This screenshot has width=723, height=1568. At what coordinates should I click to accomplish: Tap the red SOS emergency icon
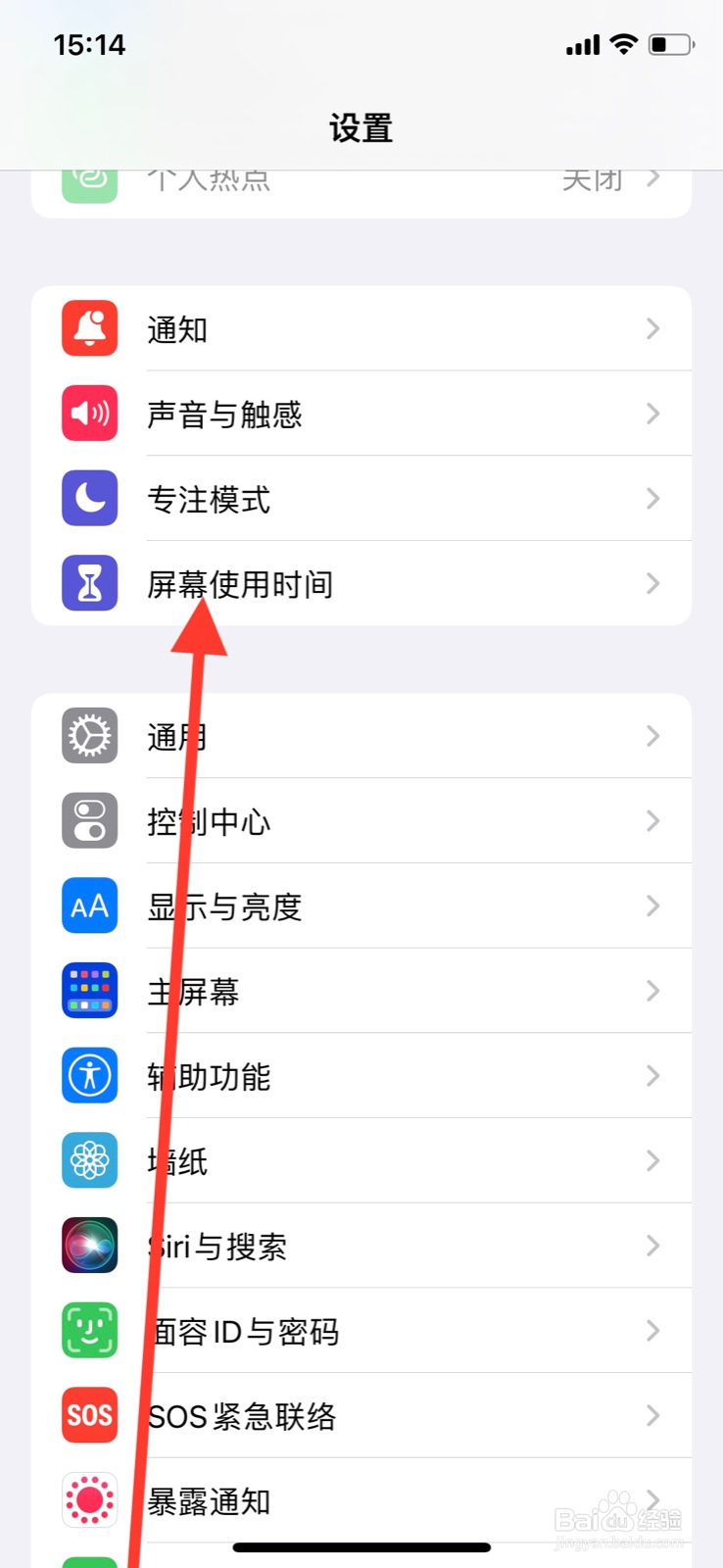click(x=89, y=1415)
